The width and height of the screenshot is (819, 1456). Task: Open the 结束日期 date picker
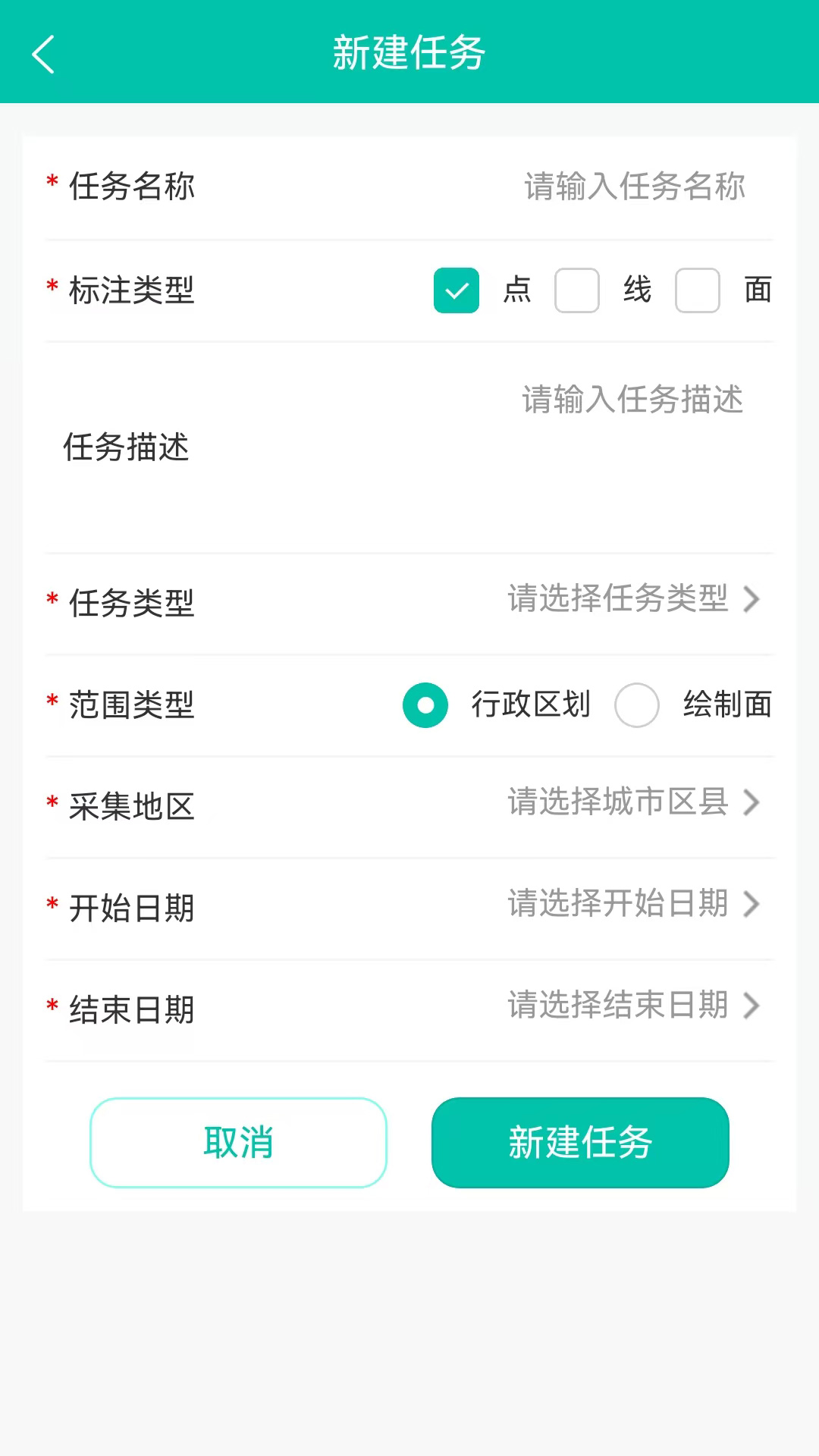coord(752,1006)
